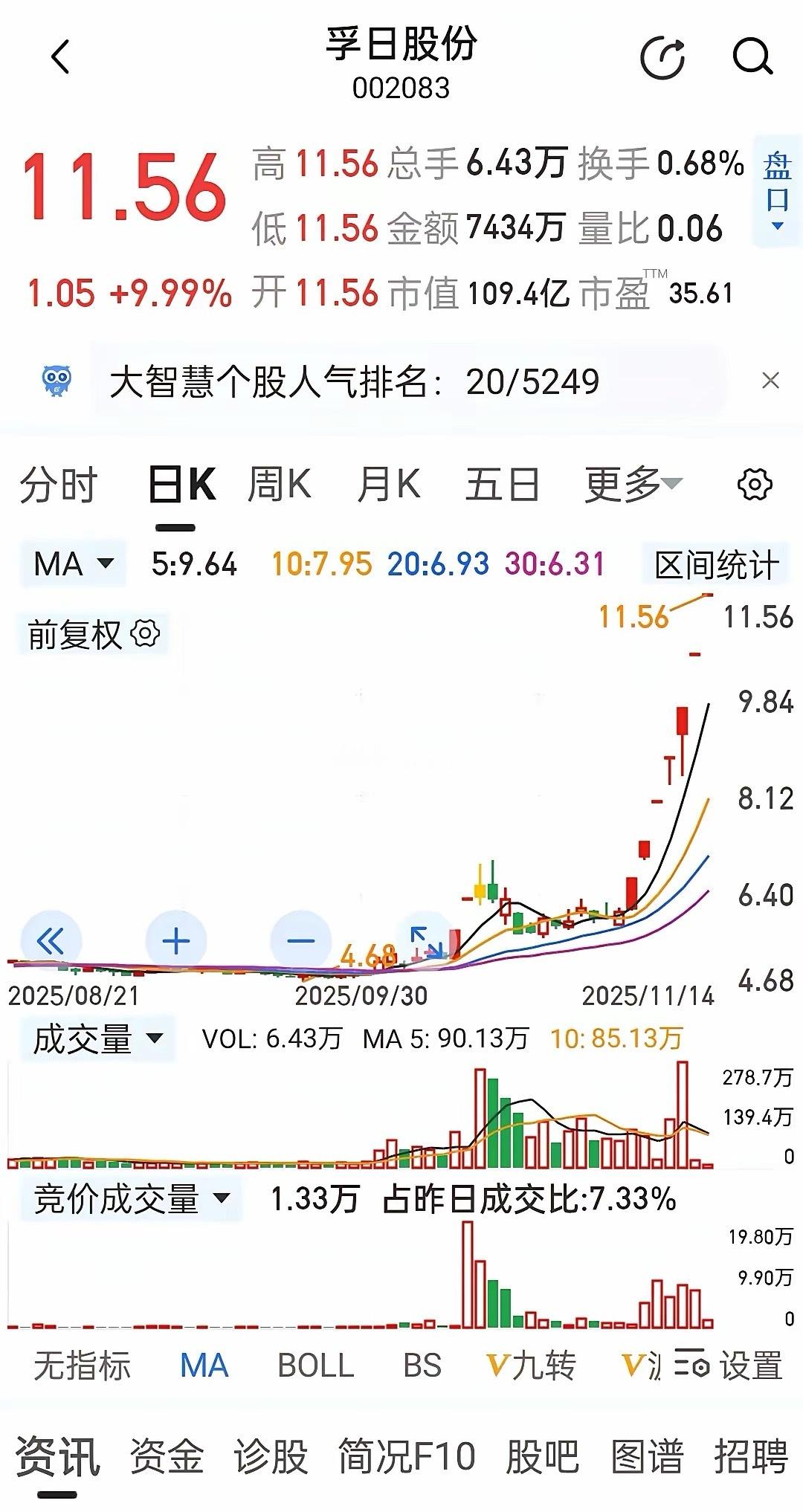803x1512 pixels.
Task: Show the 五日 chart
Action: [x=502, y=485]
